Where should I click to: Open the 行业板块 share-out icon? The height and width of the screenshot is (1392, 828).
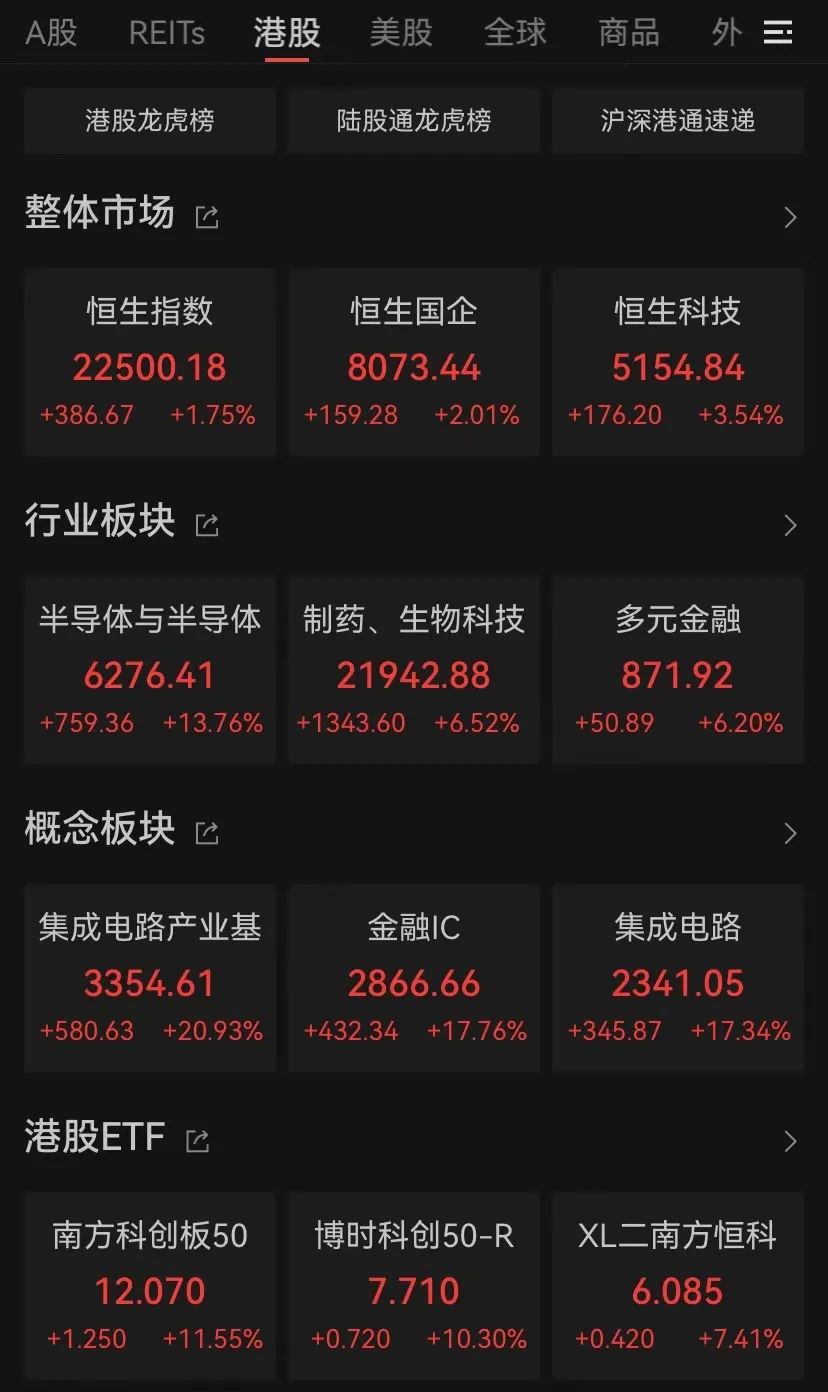coord(206,524)
